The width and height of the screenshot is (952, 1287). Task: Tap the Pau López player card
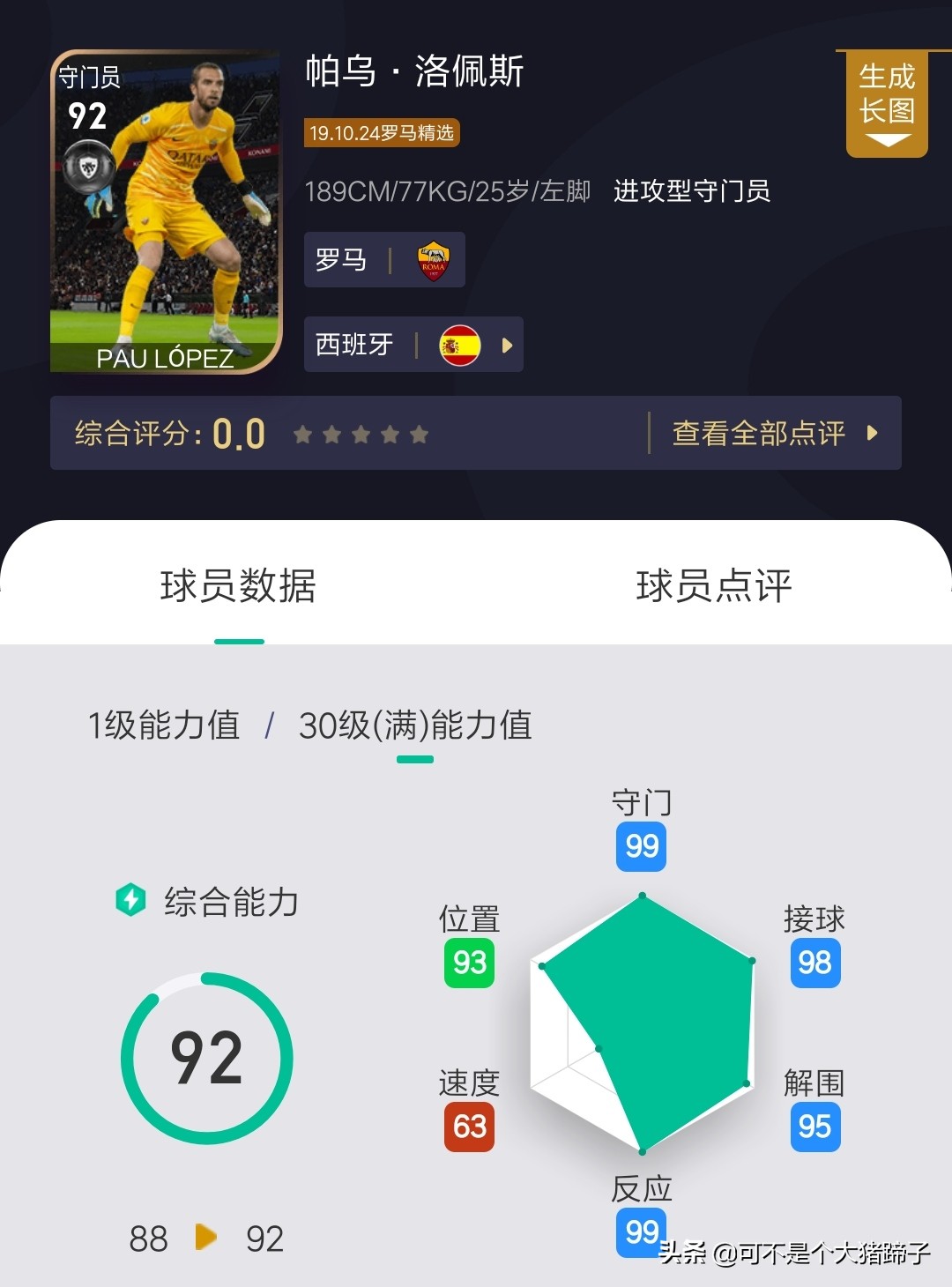(166, 212)
